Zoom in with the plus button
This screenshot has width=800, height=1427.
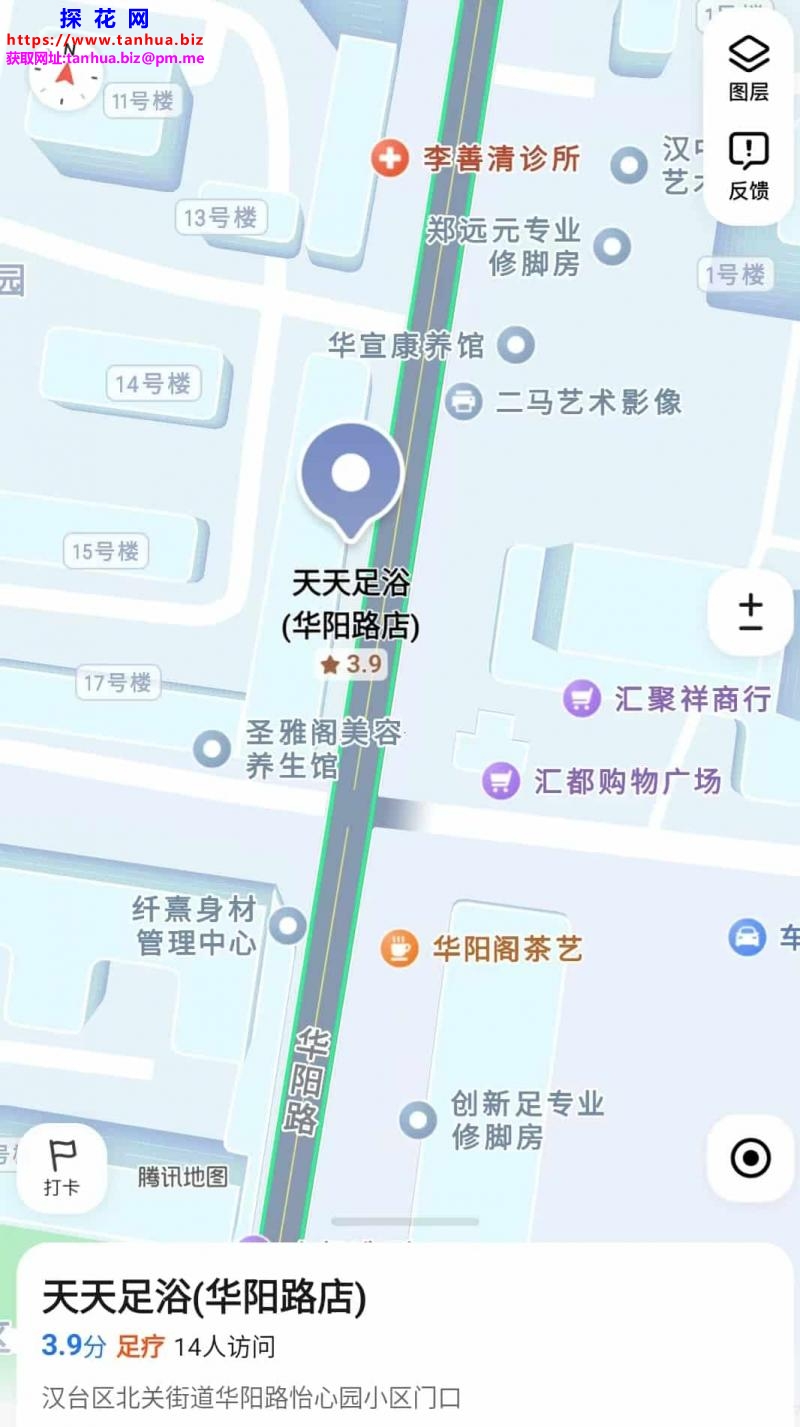751,602
